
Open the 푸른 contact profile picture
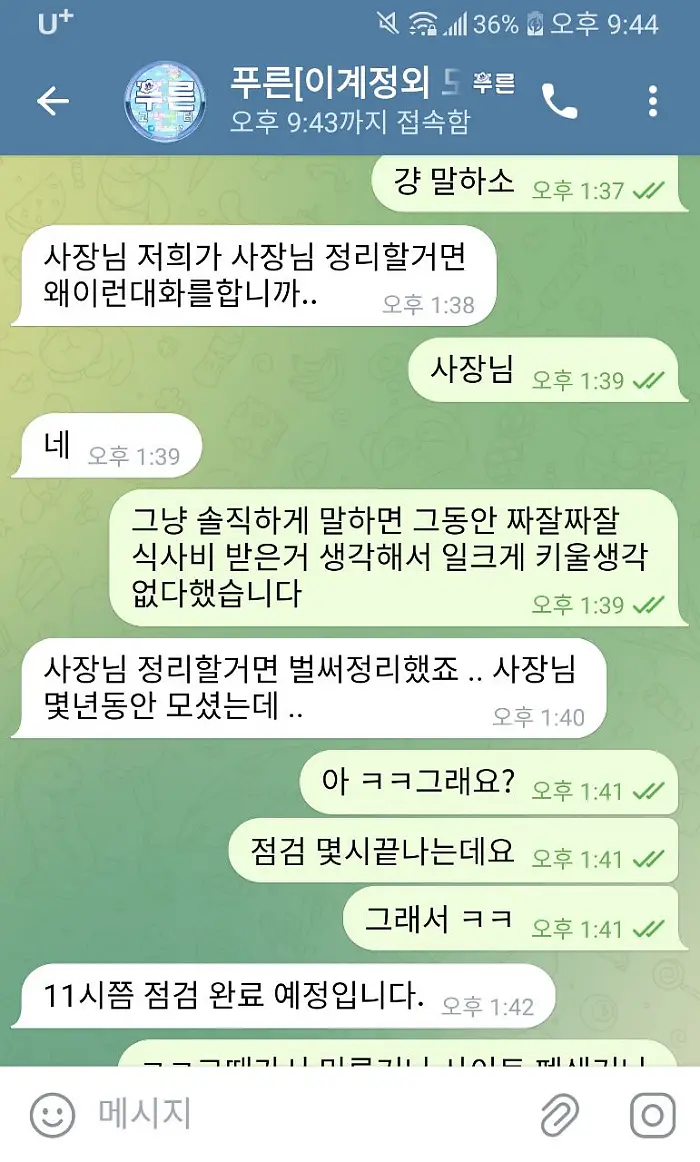(163, 101)
